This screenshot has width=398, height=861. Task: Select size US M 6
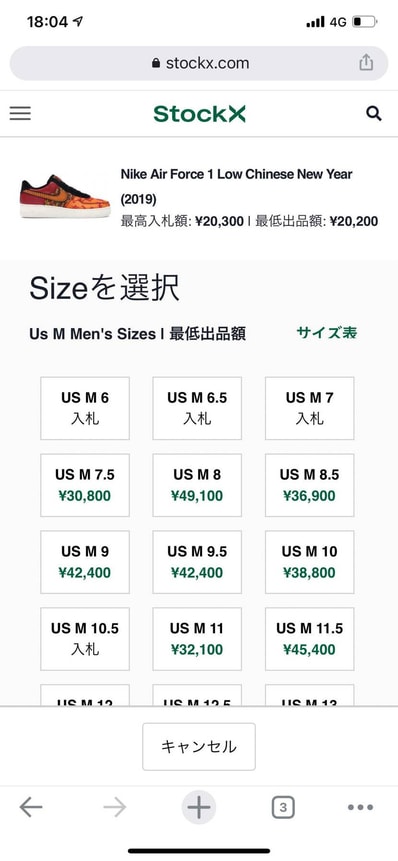(x=85, y=408)
